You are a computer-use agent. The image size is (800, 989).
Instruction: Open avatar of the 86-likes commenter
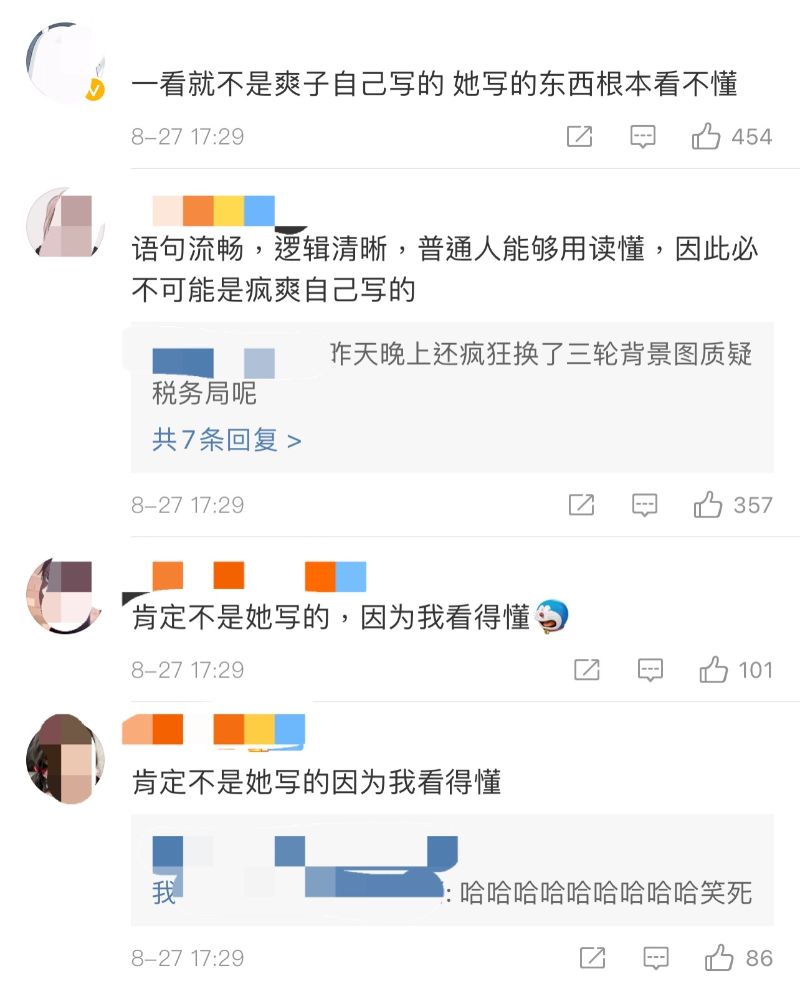pos(64,759)
